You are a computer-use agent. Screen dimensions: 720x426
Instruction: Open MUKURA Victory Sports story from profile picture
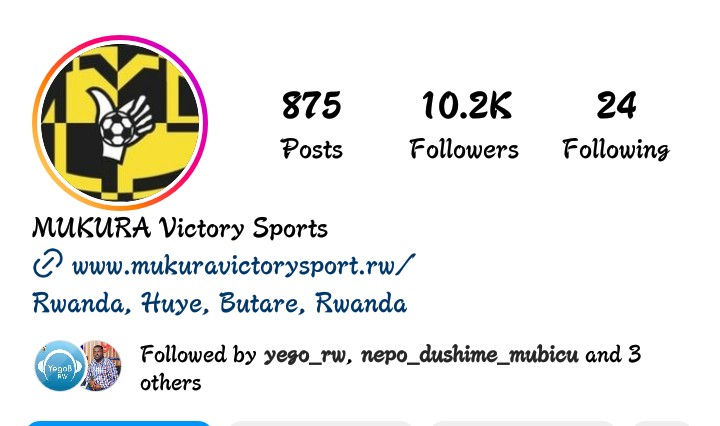click(x=120, y=124)
